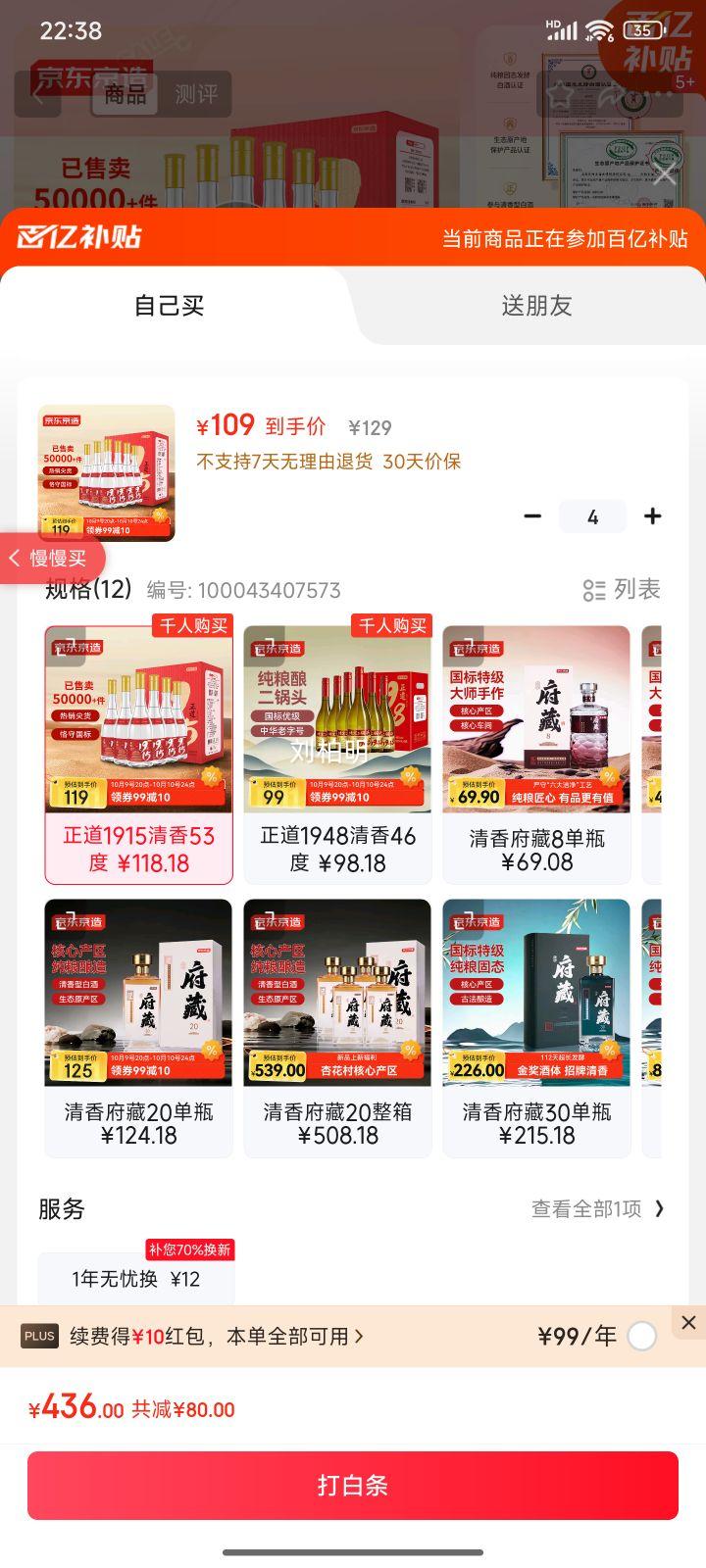Open the 慢慢买 floating tag

click(49, 559)
